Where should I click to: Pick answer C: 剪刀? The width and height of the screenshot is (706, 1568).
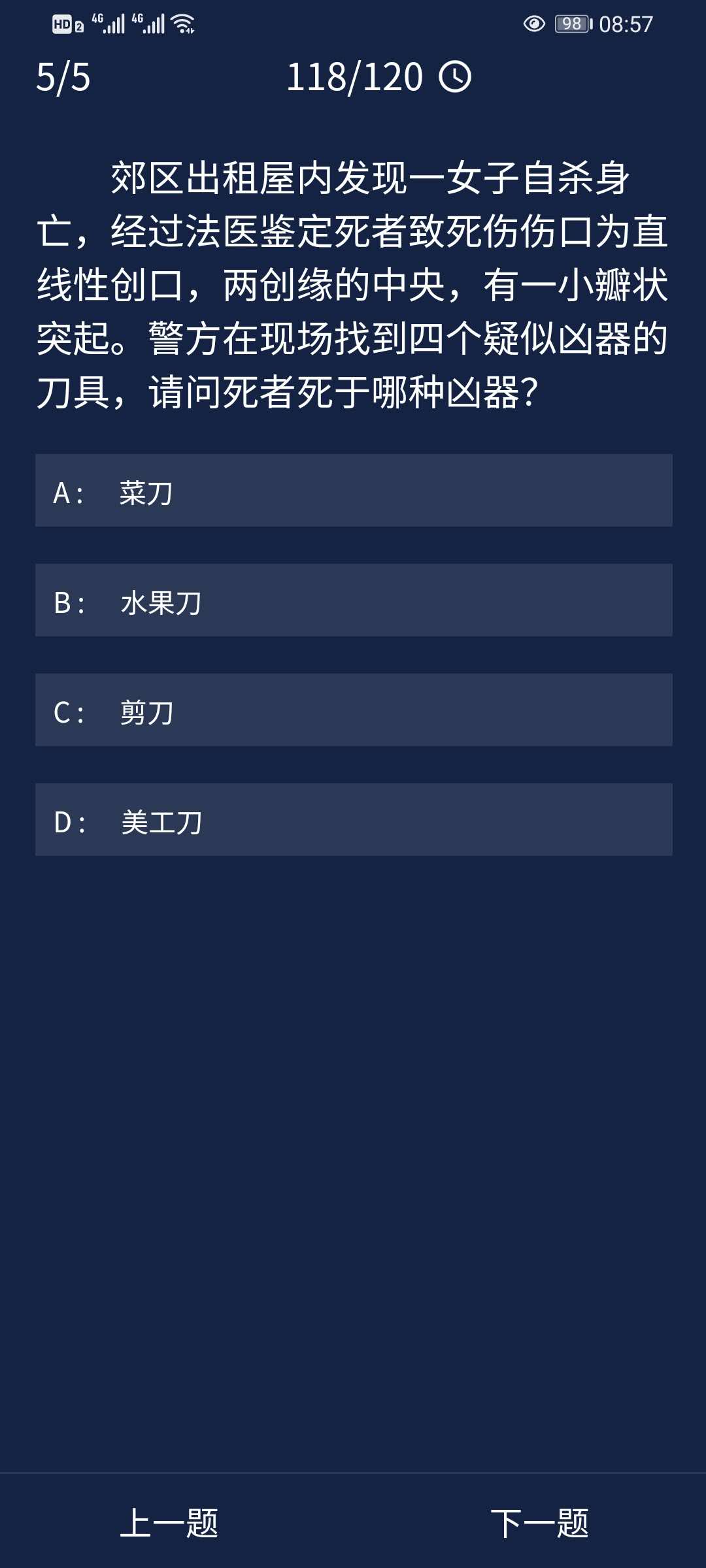pyautogui.click(x=353, y=710)
